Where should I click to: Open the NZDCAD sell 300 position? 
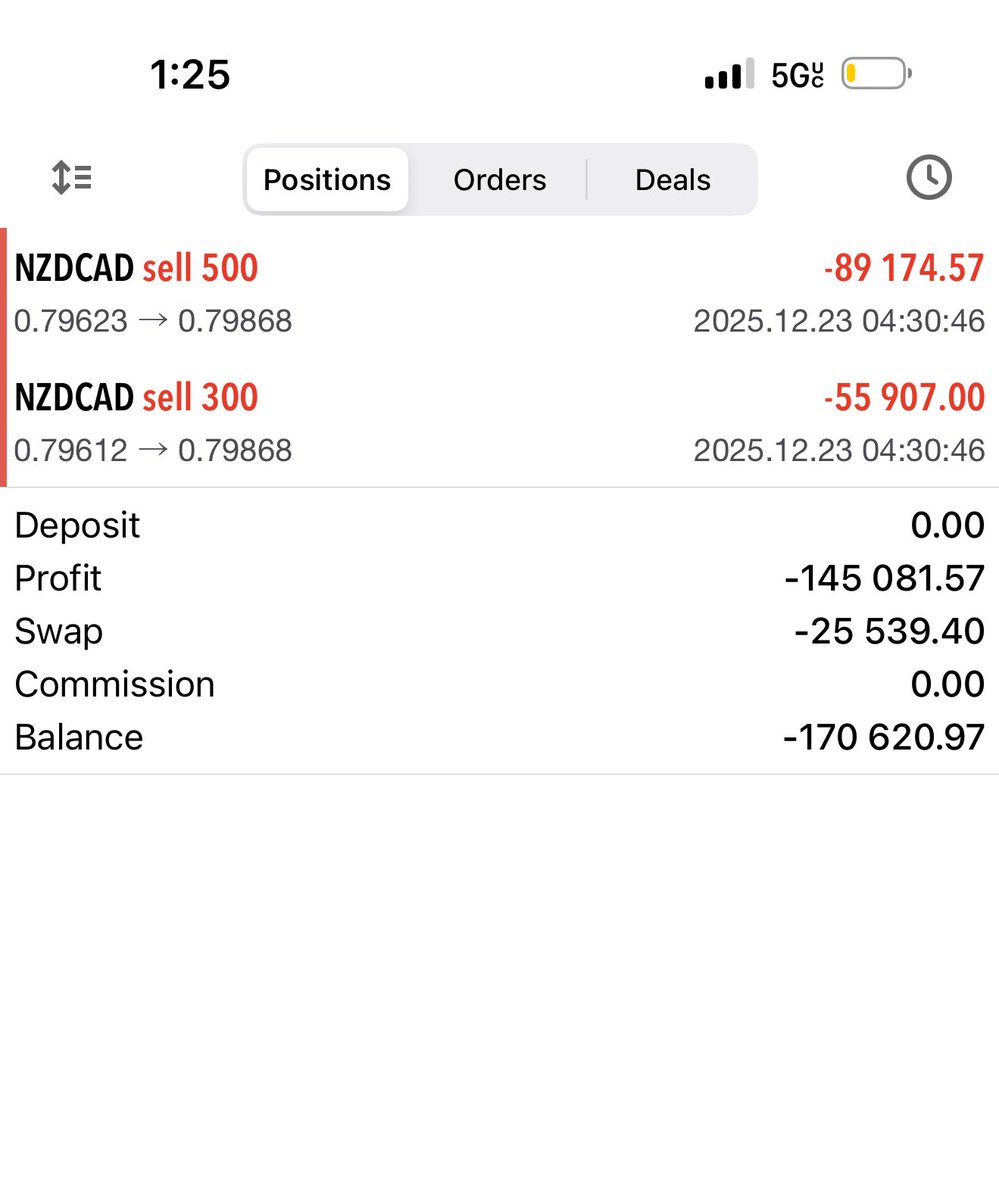499,422
